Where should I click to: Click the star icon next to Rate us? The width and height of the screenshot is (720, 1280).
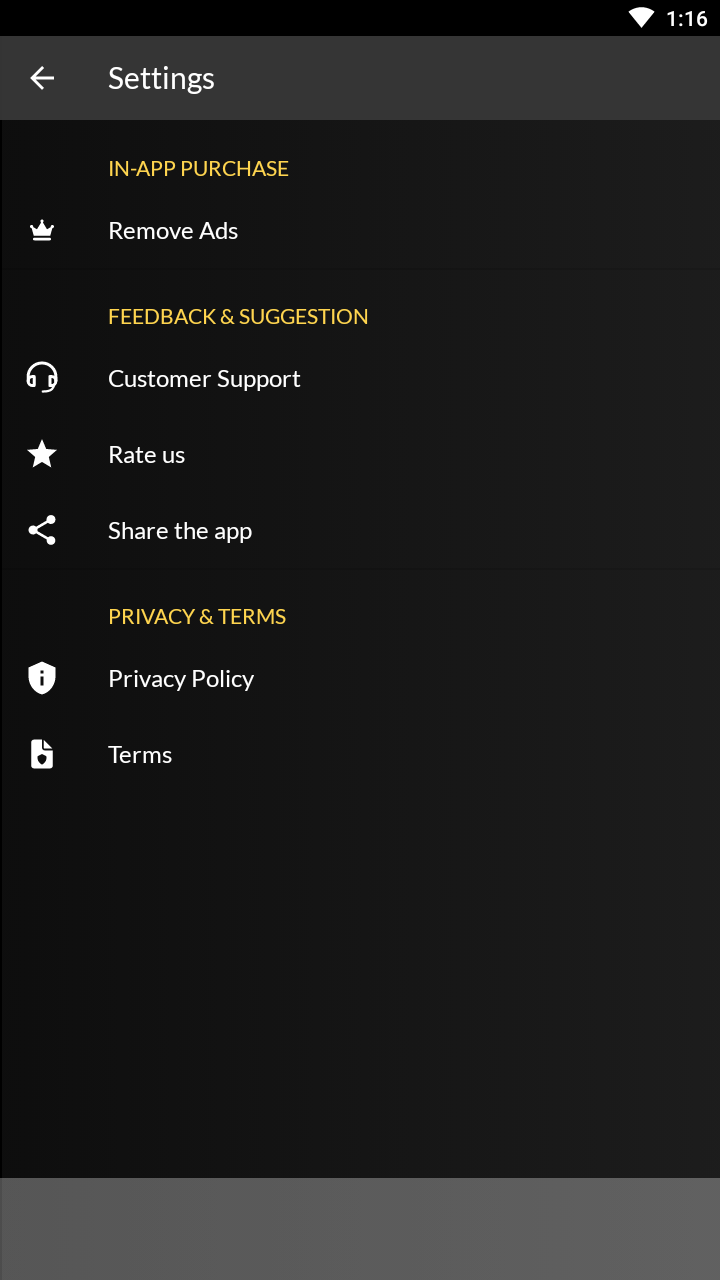tap(41, 454)
